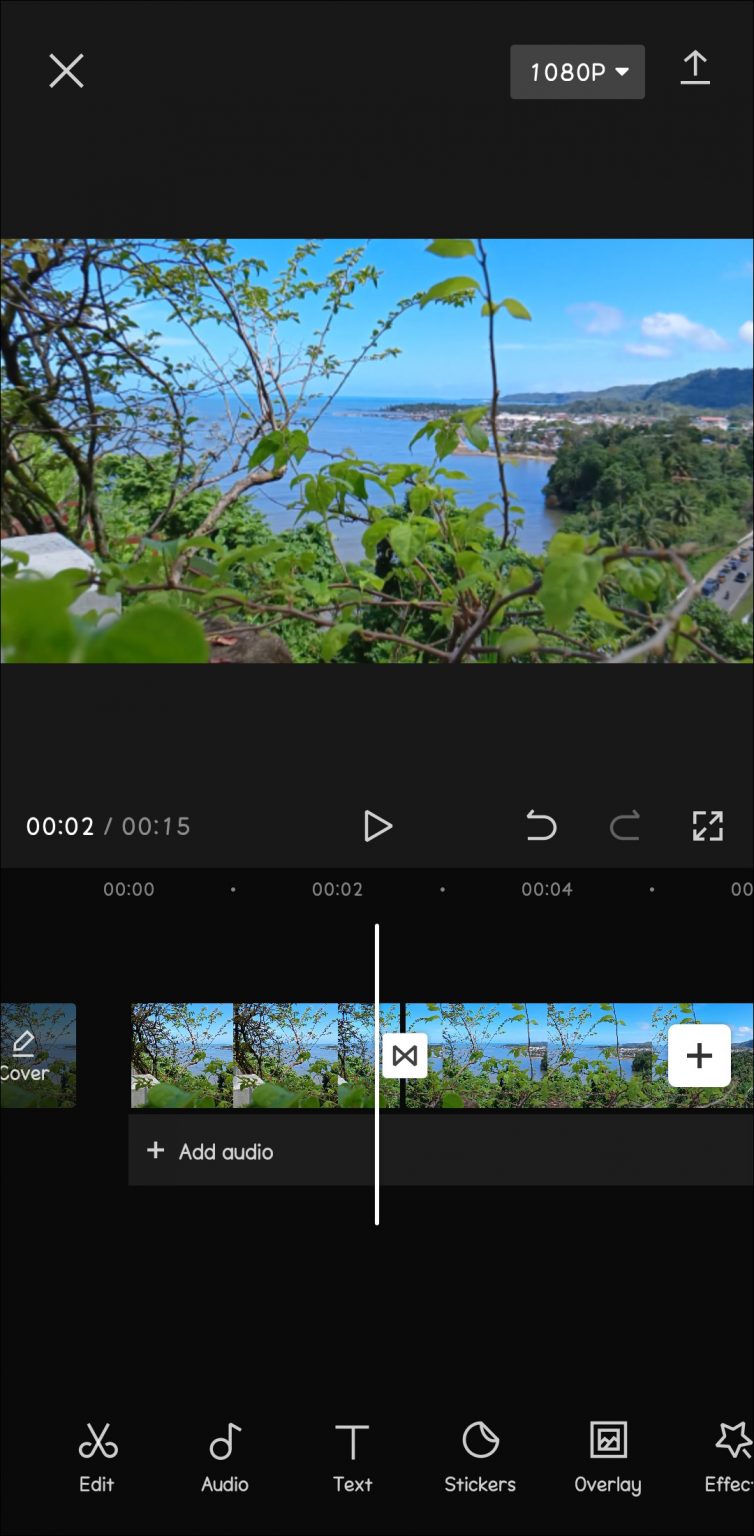The width and height of the screenshot is (754, 1536).
Task: Open the Text tool
Action: click(x=352, y=1457)
